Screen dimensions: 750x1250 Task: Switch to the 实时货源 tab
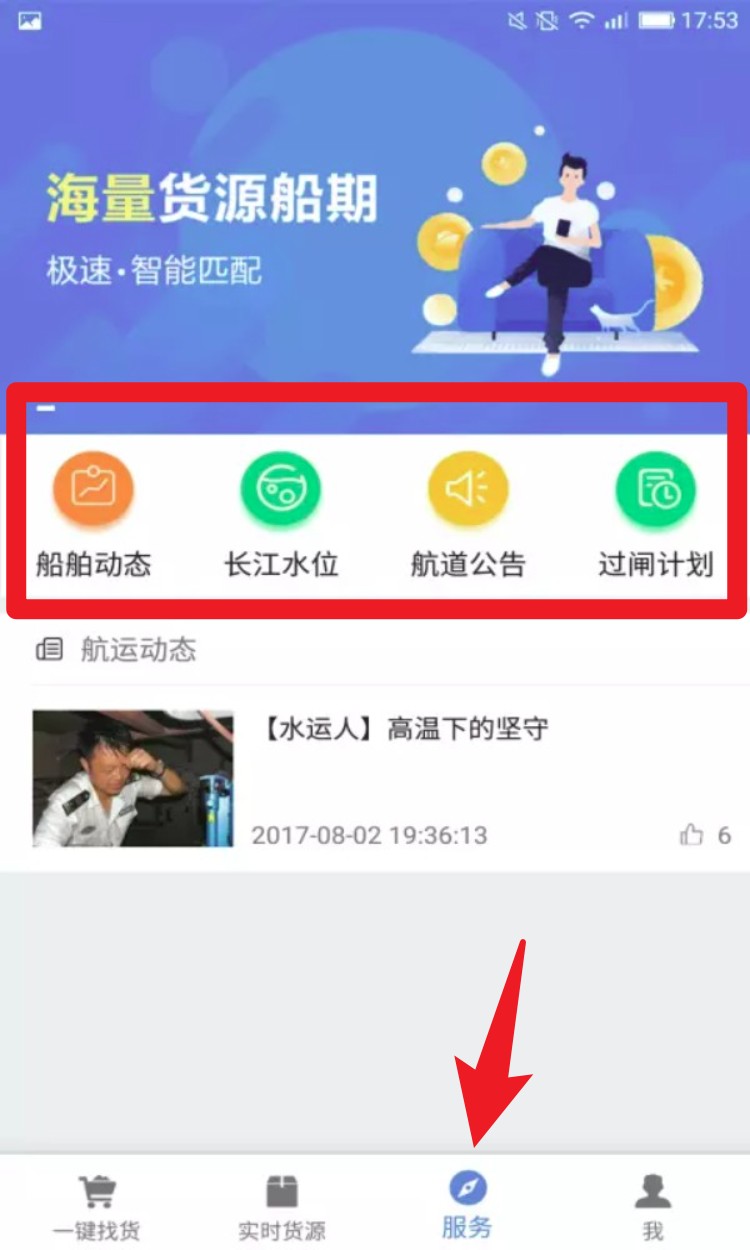point(282,1205)
